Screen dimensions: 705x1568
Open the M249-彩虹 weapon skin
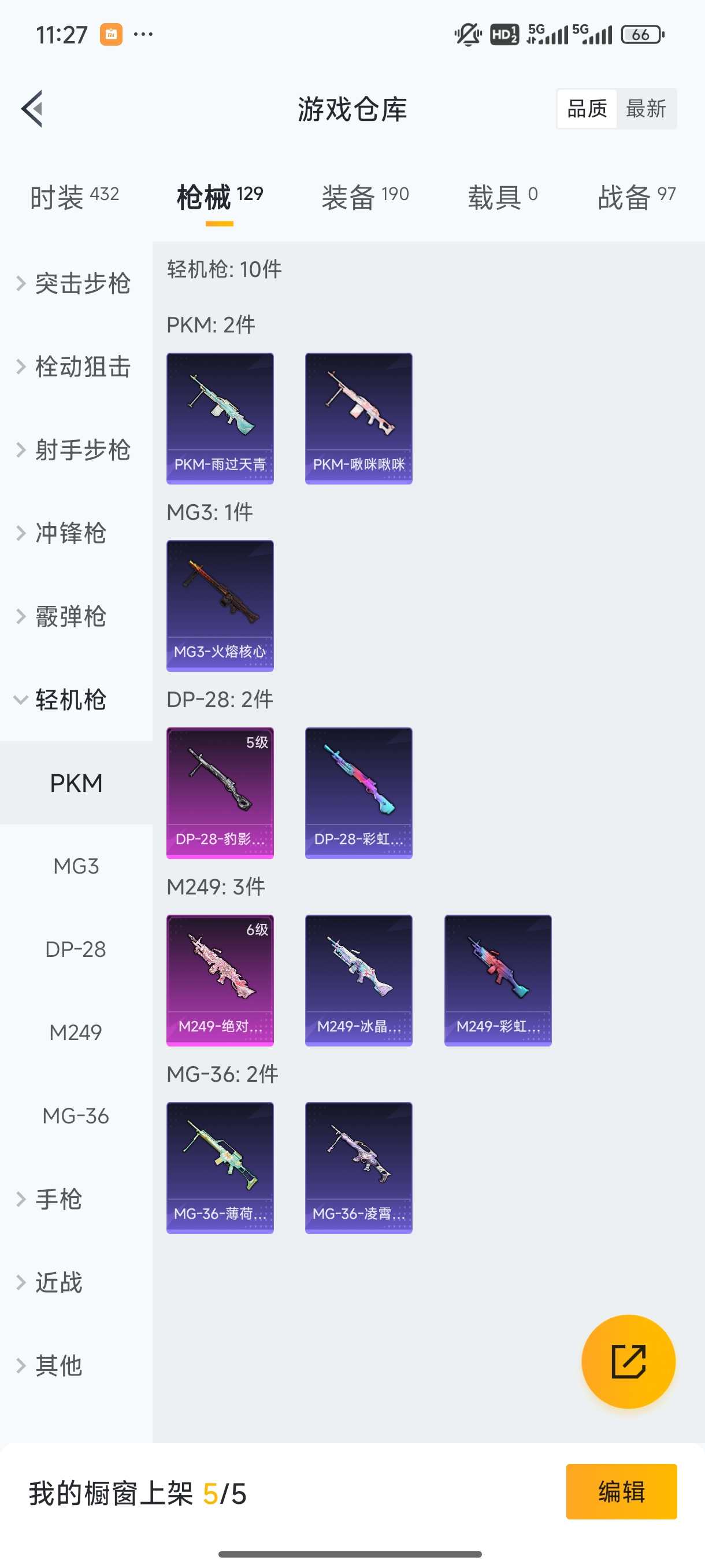(498, 979)
